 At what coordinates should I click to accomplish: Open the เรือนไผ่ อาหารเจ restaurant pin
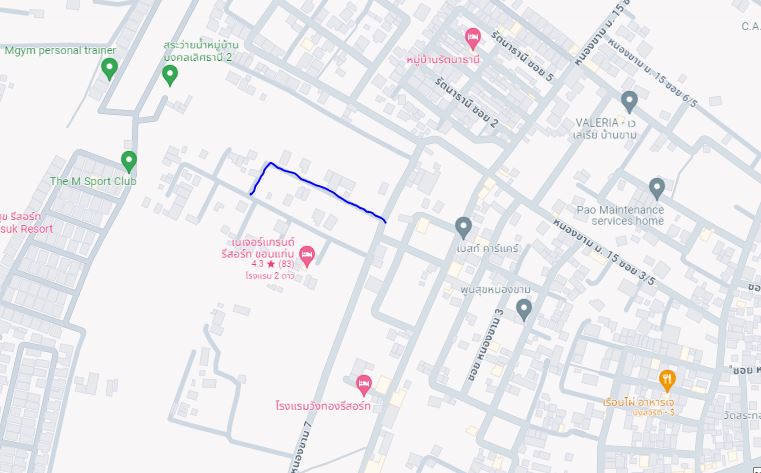(668, 379)
